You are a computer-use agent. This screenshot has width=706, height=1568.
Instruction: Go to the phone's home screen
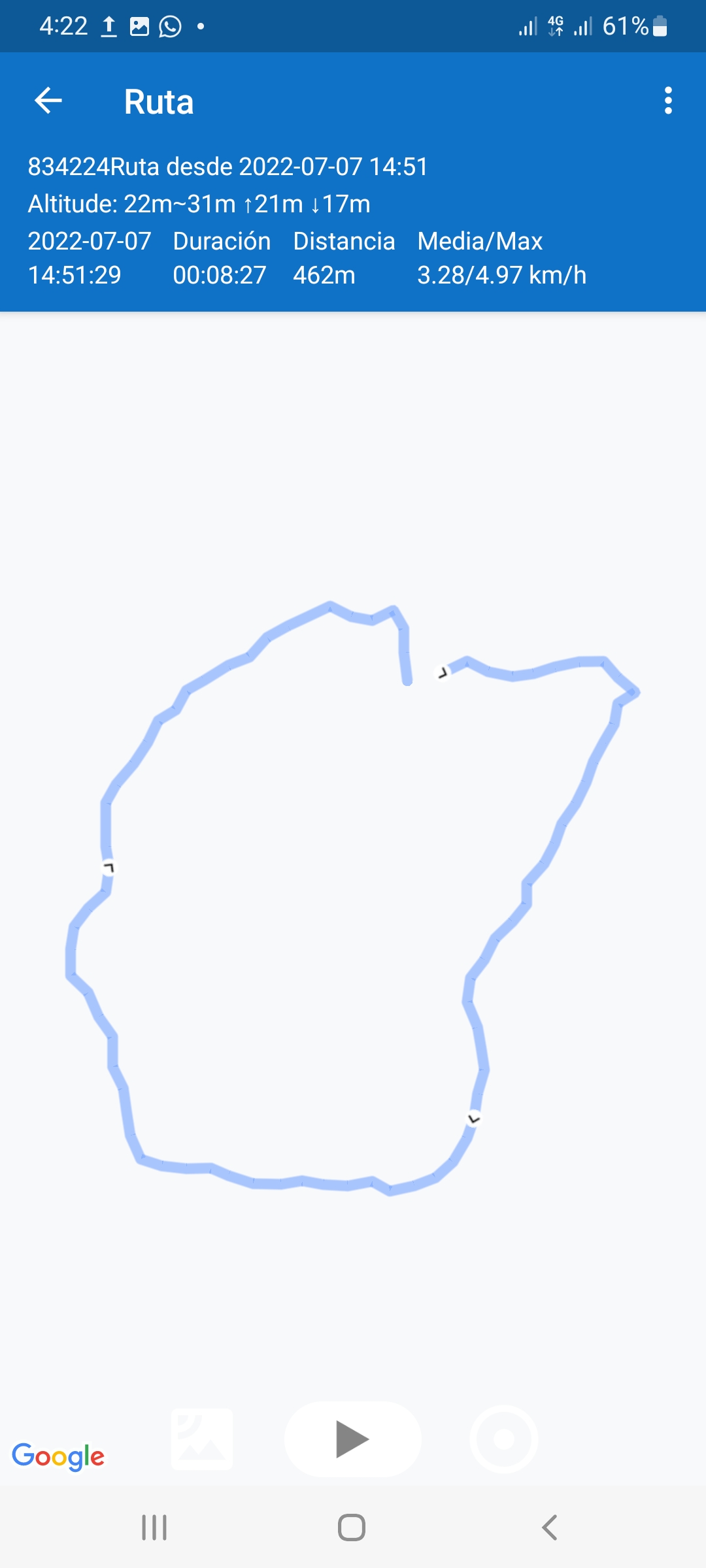point(352,1527)
